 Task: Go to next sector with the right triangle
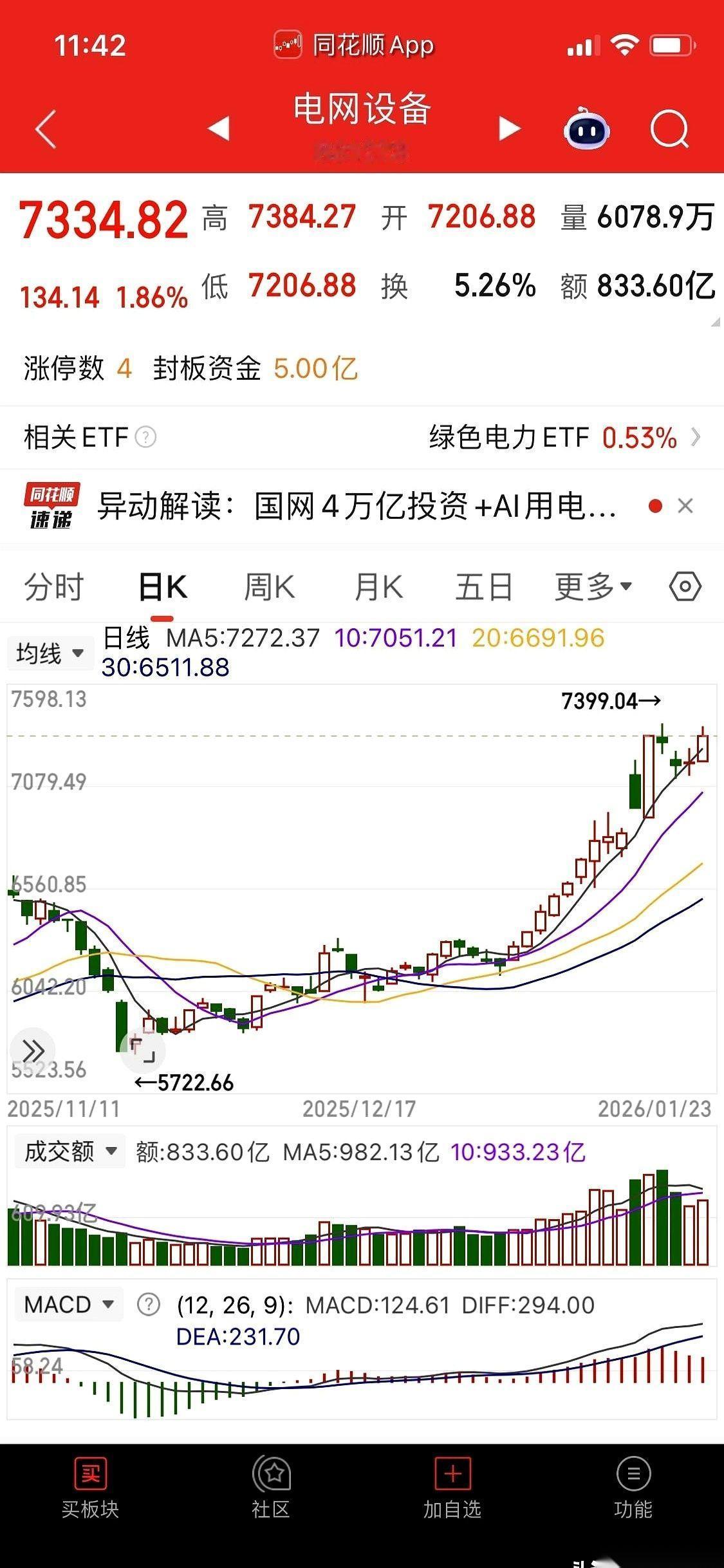click(508, 129)
